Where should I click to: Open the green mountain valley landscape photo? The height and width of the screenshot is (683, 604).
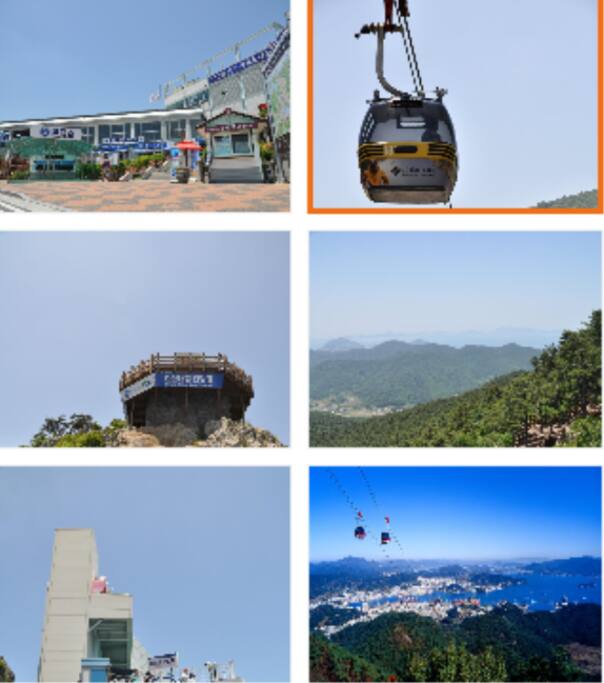coord(456,339)
